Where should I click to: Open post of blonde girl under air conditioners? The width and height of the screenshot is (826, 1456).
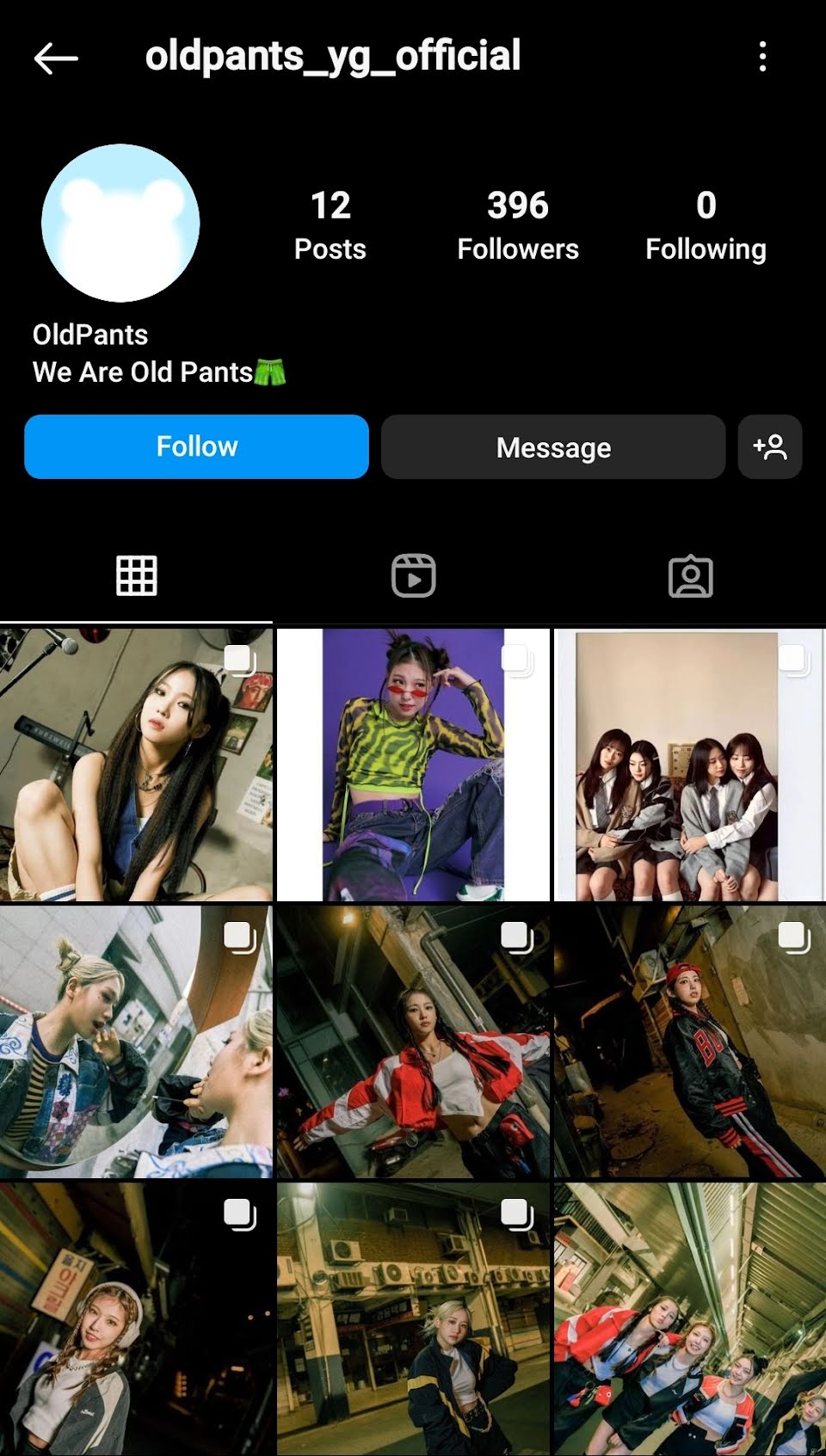(x=413, y=1318)
